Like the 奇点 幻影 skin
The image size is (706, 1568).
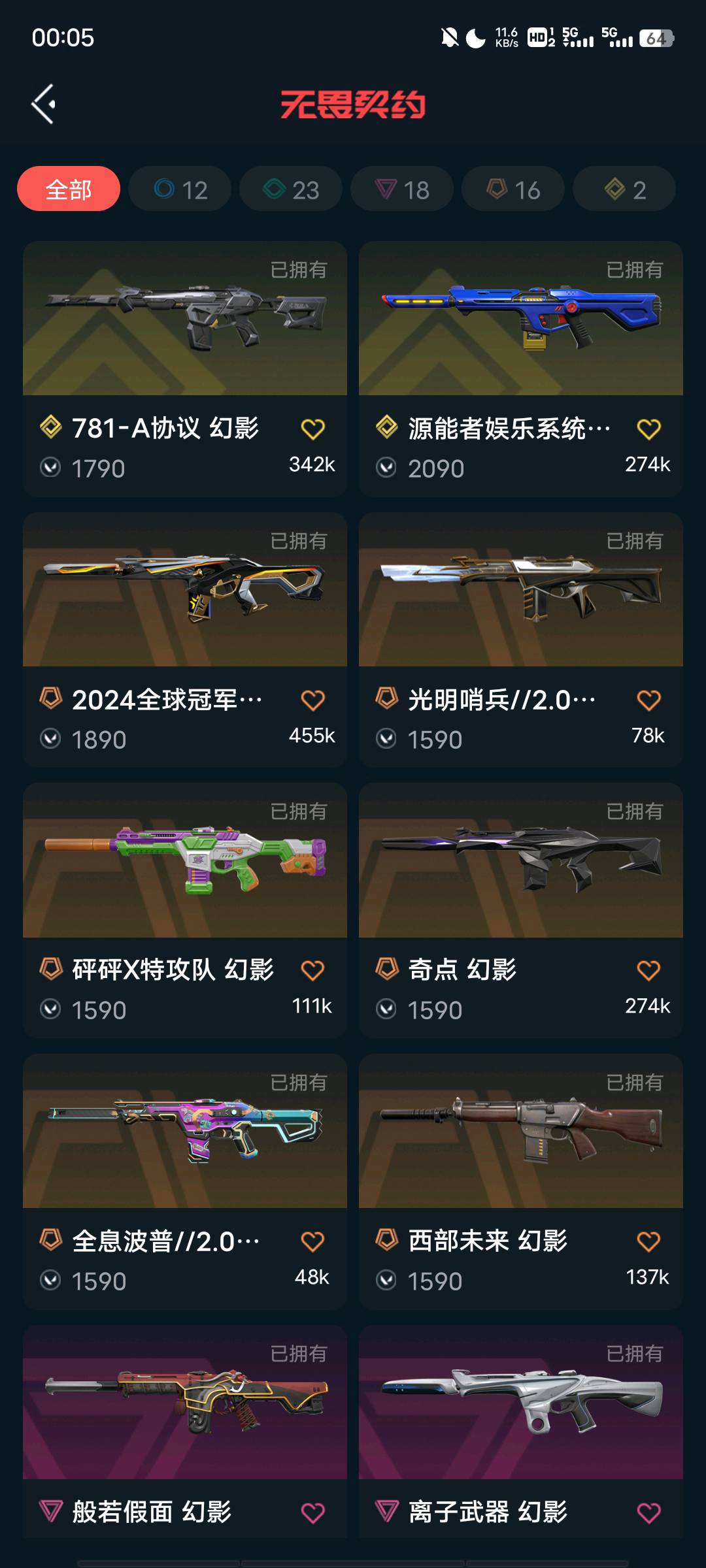(648, 971)
